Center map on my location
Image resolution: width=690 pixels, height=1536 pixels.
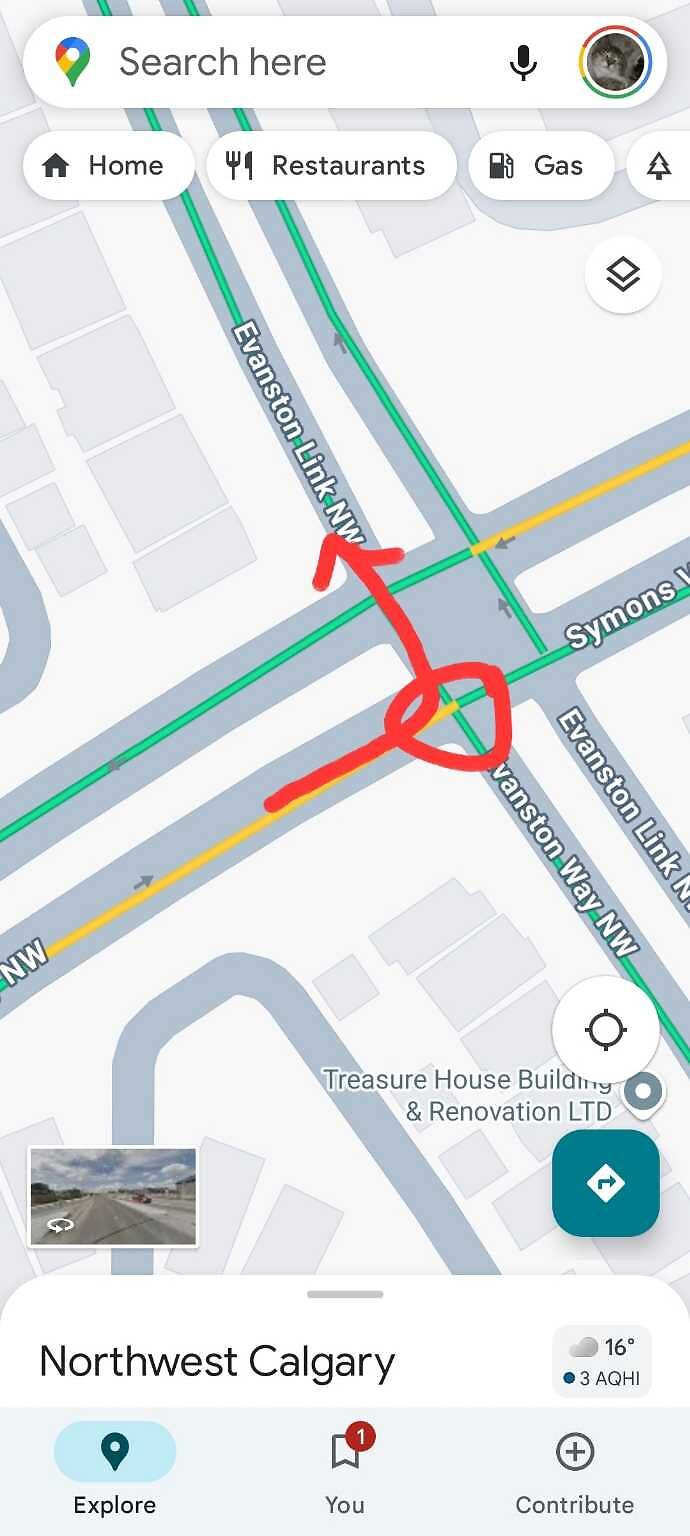coord(606,1030)
